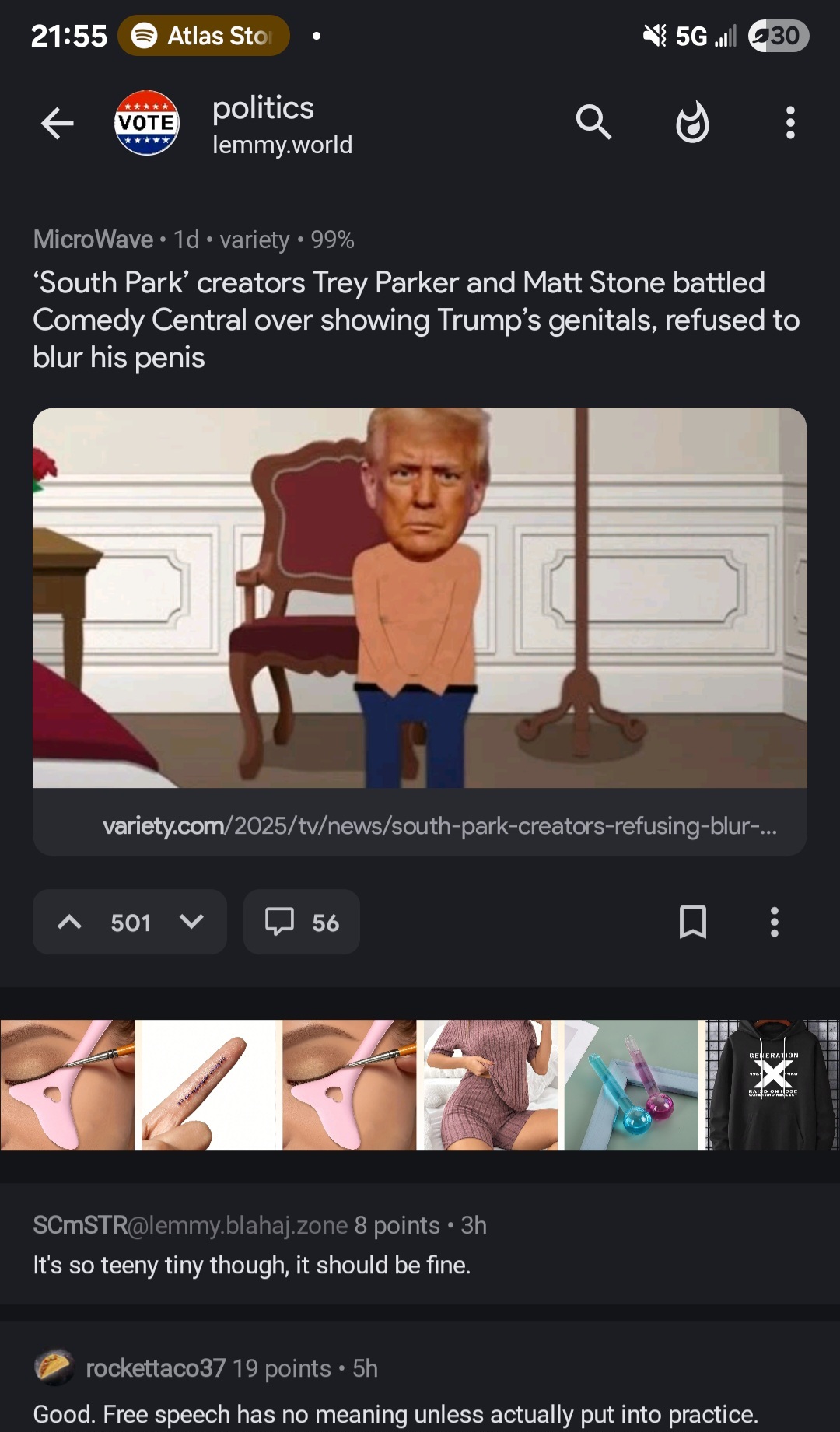The height and width of the screenshot is (1432, 840).
Task: Bookmark the South Park post
Action: pyautogui.click(x=692, y=923)
